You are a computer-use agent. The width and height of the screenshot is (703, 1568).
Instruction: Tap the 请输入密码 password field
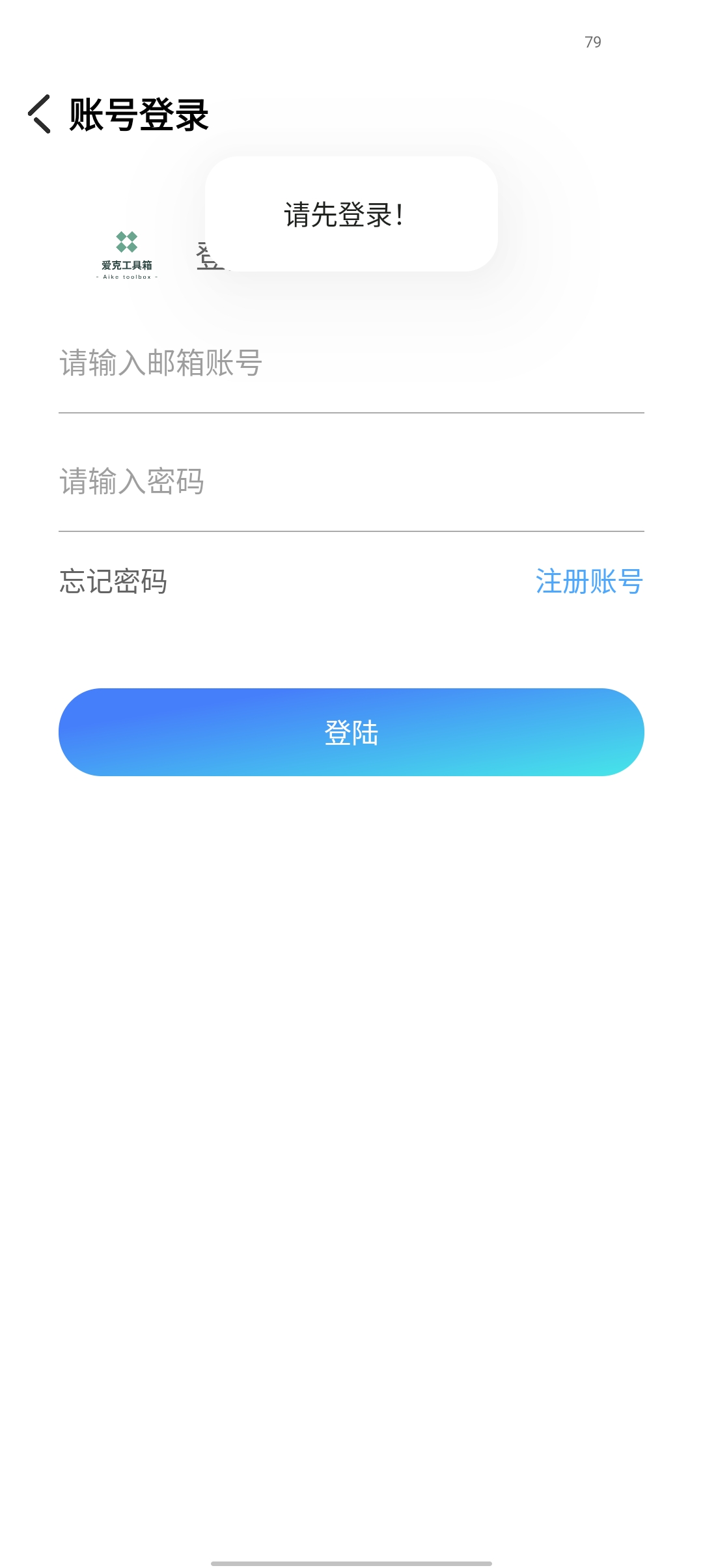pyautogui.click(x=350, y=482)
